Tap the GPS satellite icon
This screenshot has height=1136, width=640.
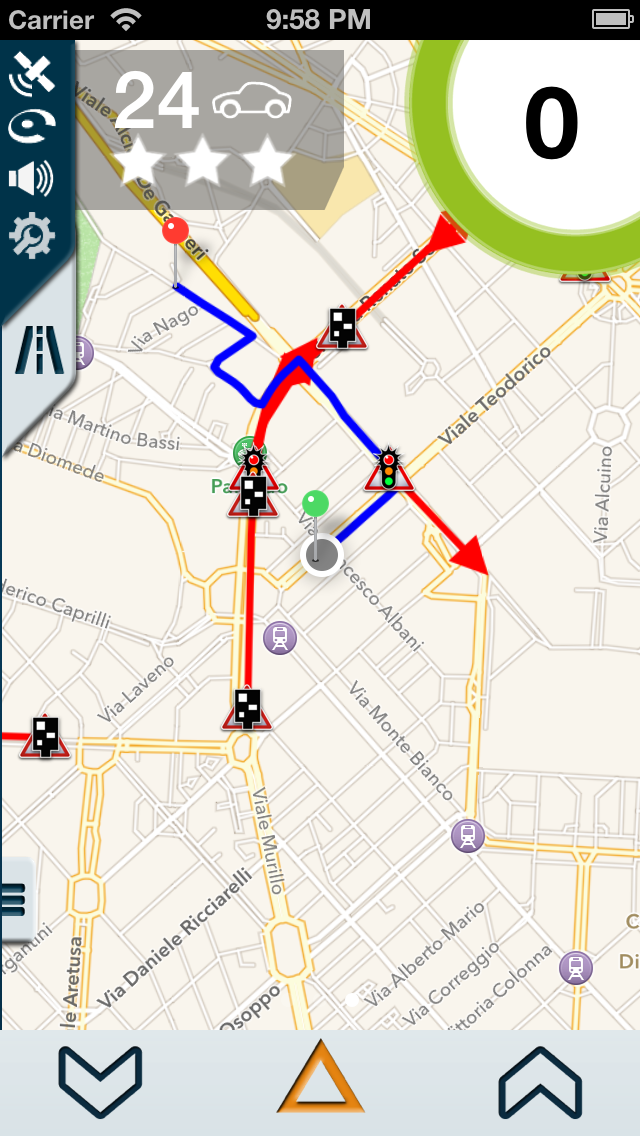[31, 76]
